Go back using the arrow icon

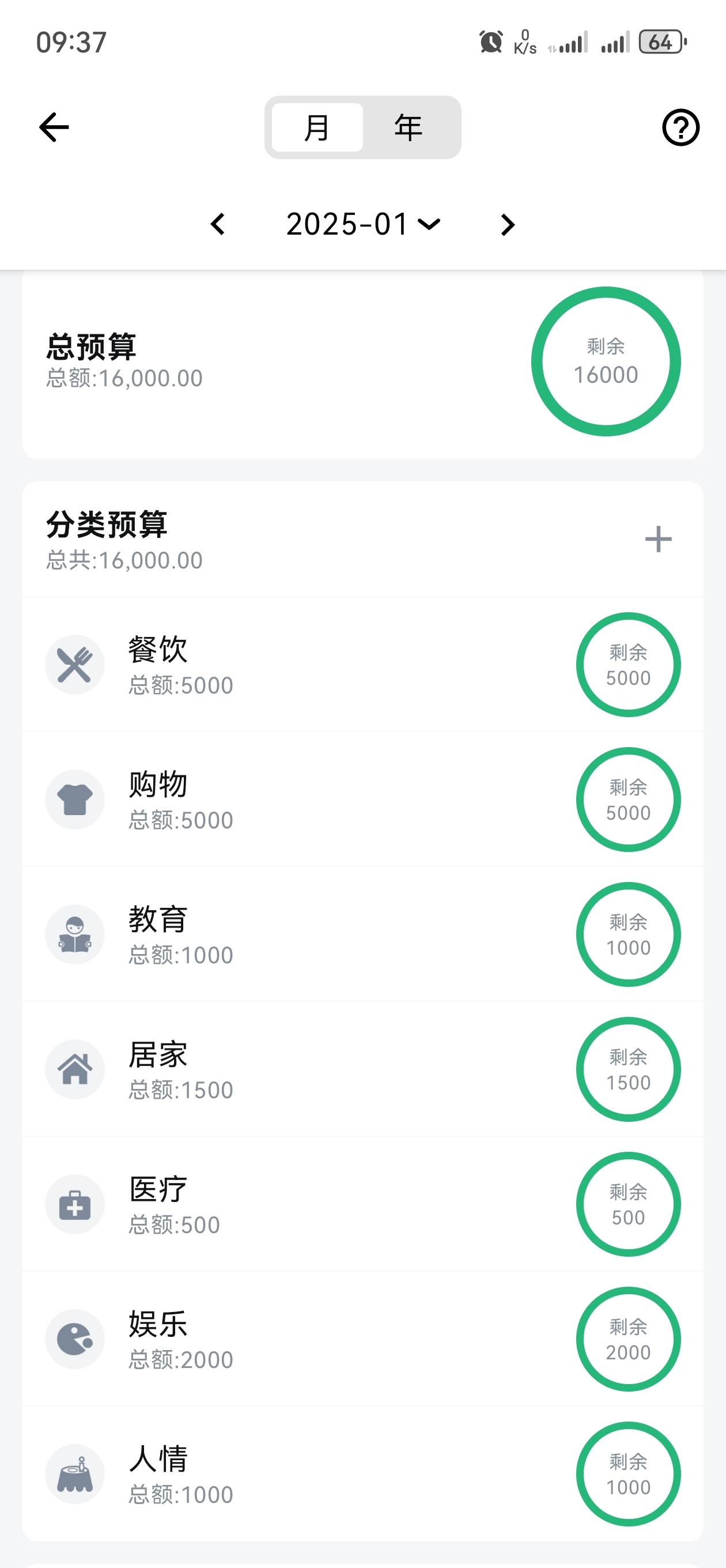pos(54,127)
